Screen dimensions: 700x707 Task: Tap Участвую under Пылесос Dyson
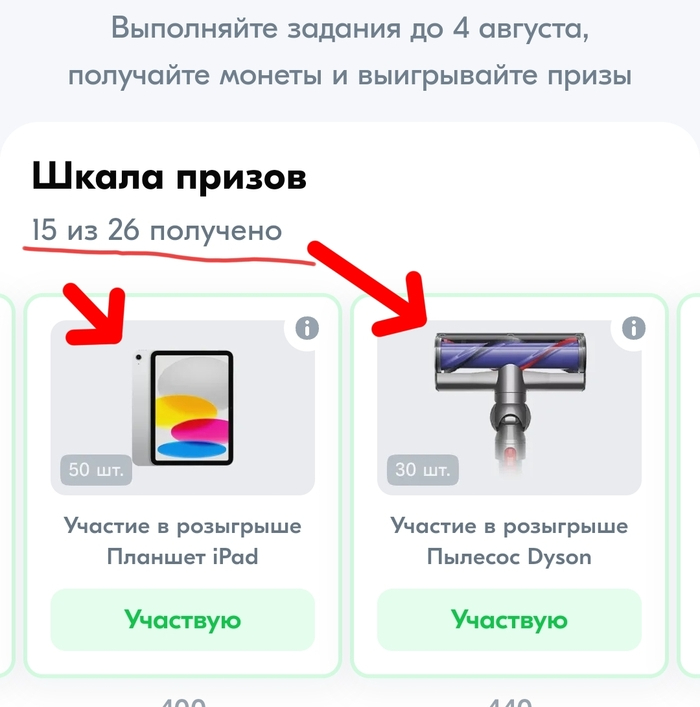(509, 620)
